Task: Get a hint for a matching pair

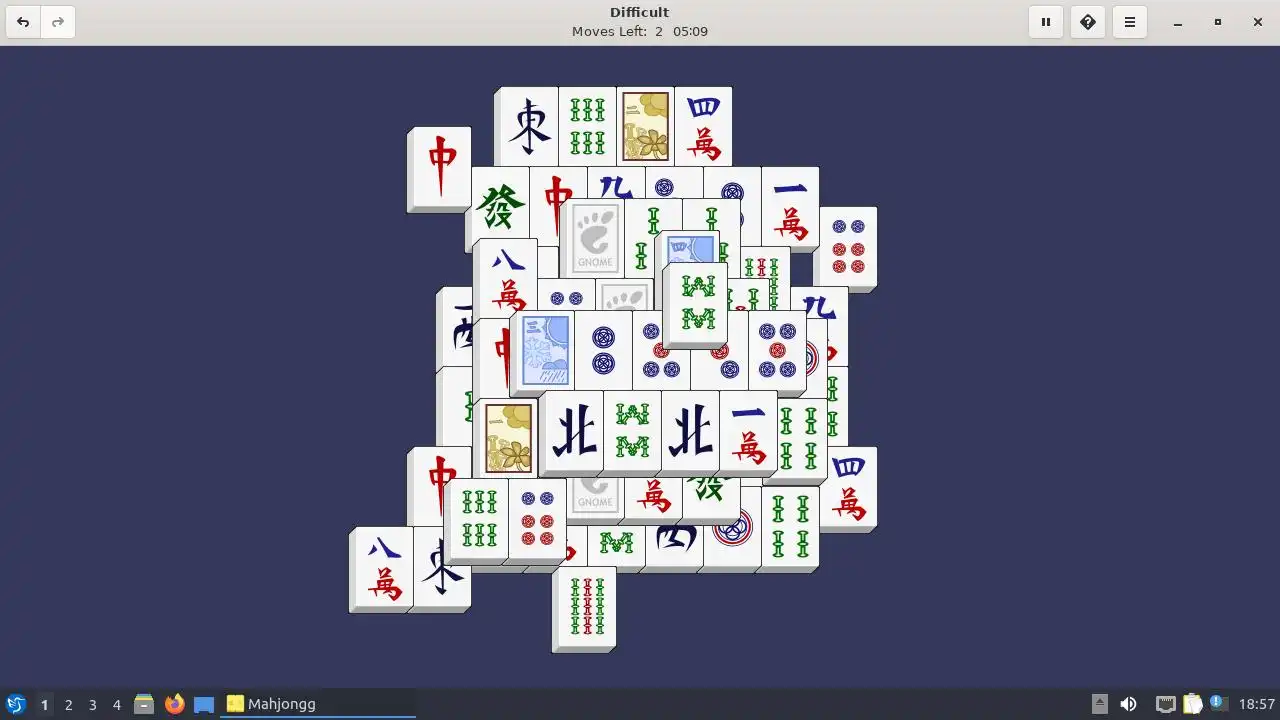Action: (1088, 22)
